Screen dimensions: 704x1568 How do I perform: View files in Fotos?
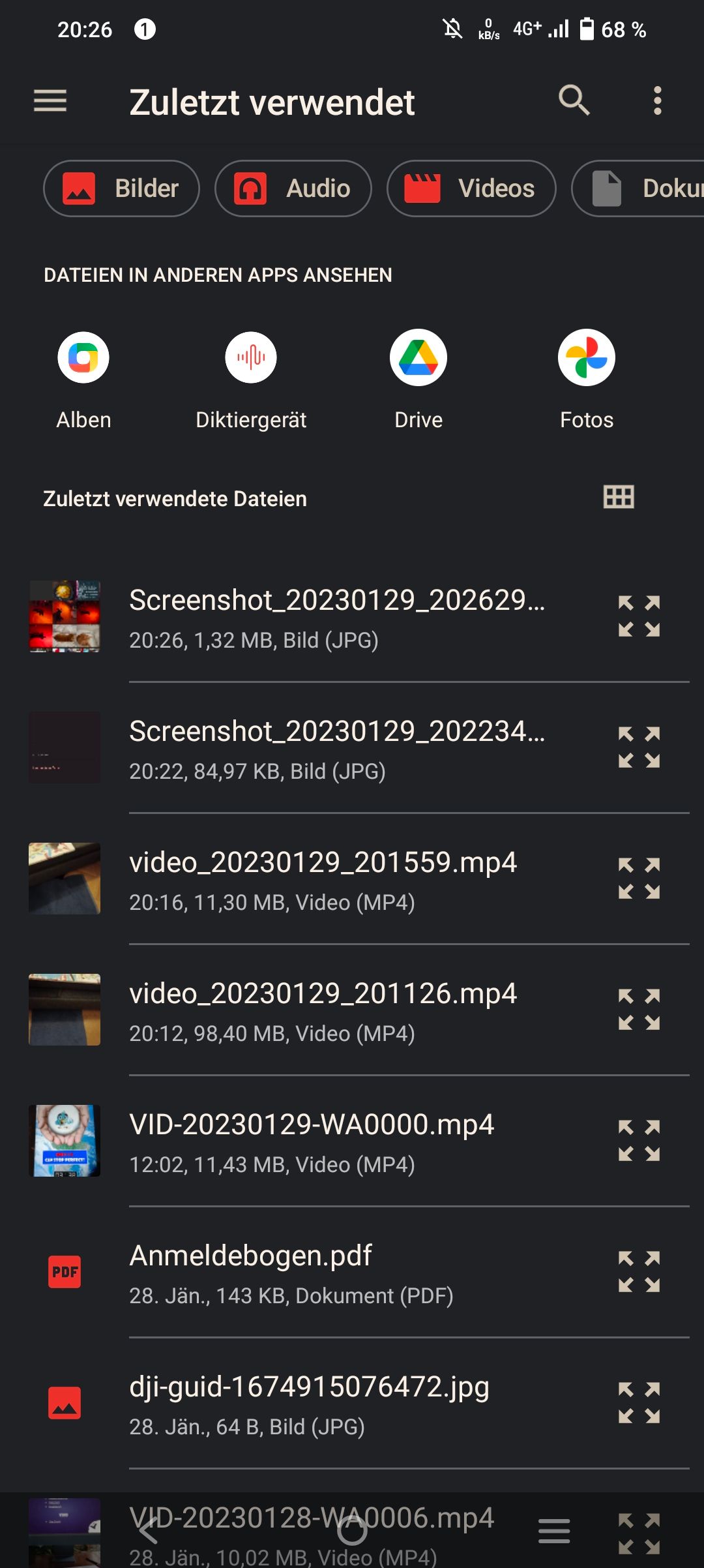587,358
